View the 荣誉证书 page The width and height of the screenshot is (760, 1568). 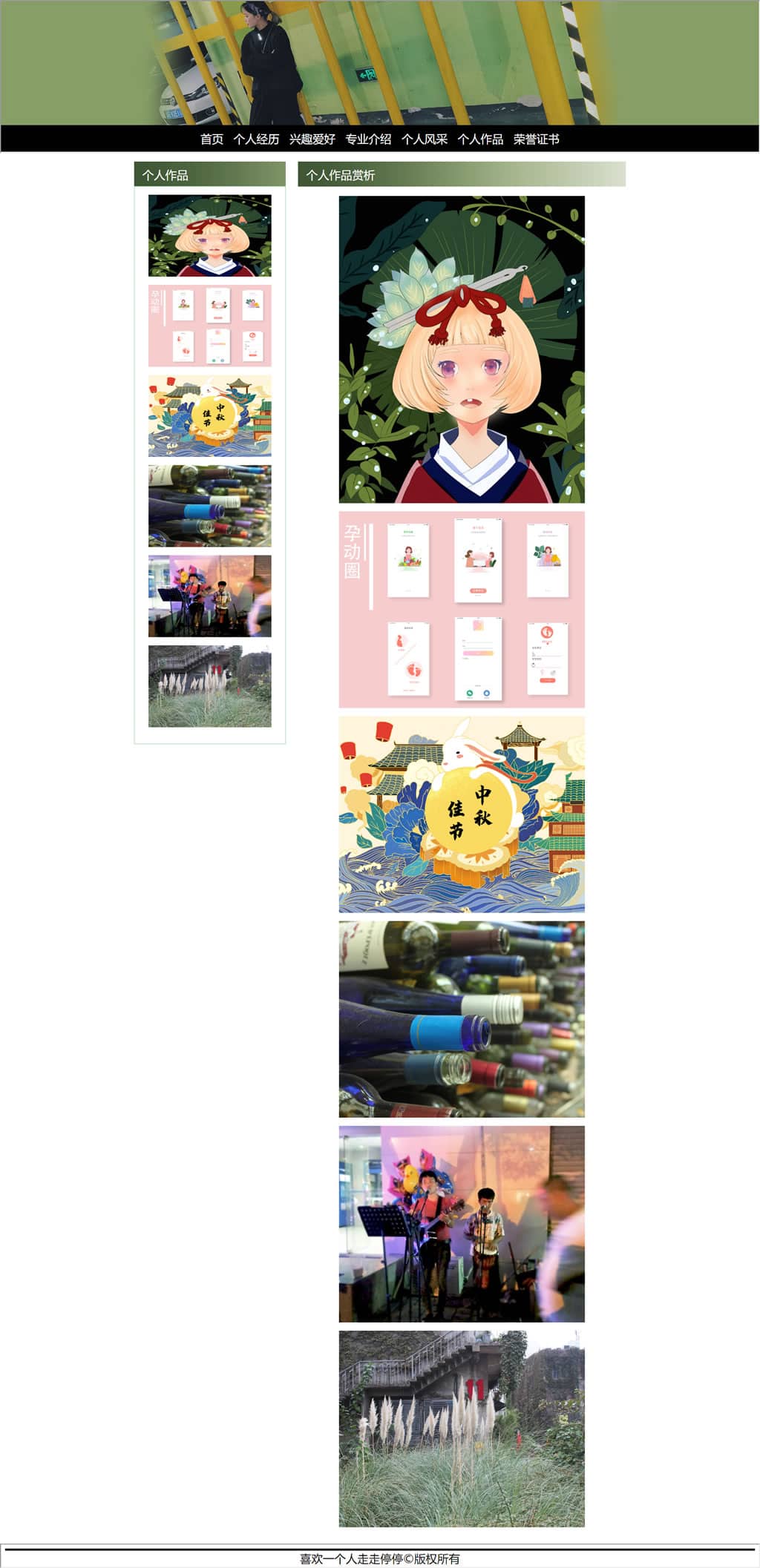pyautogui.click(x=536, y=139)
